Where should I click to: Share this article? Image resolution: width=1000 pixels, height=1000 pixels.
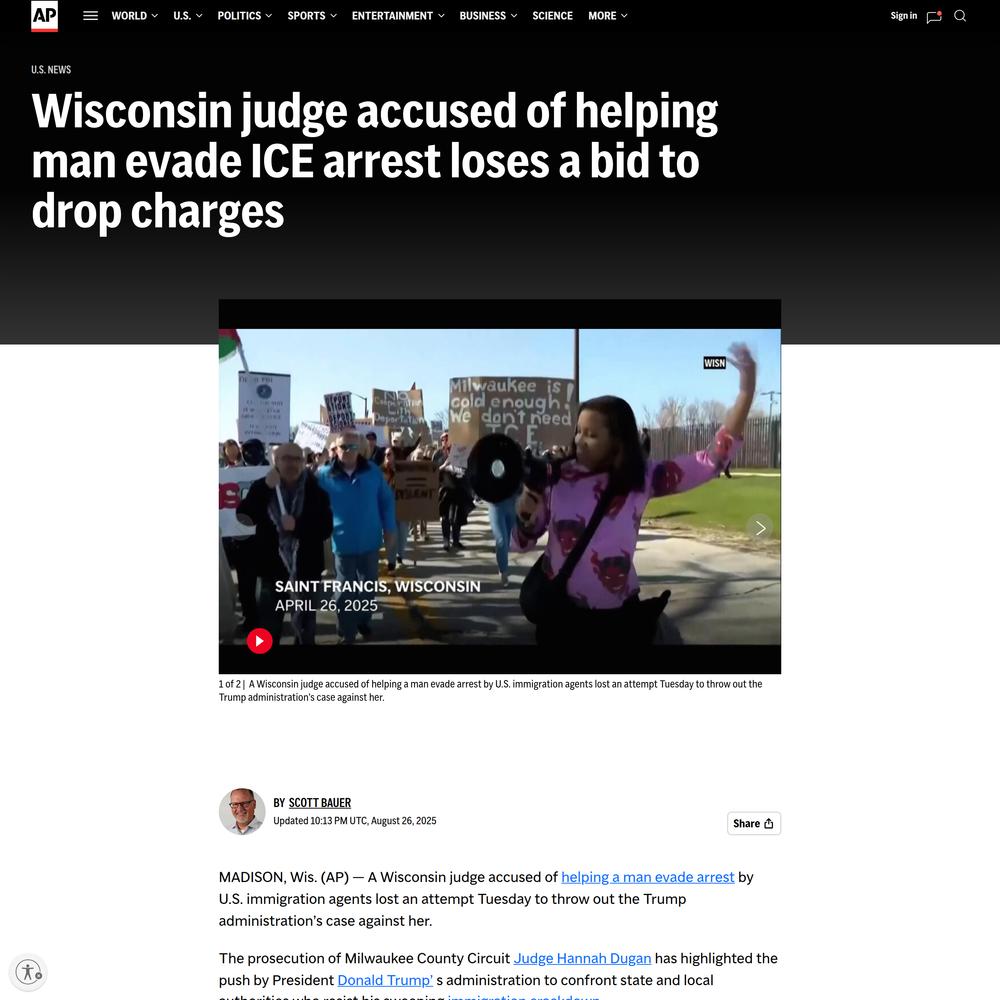click(753, 823)
